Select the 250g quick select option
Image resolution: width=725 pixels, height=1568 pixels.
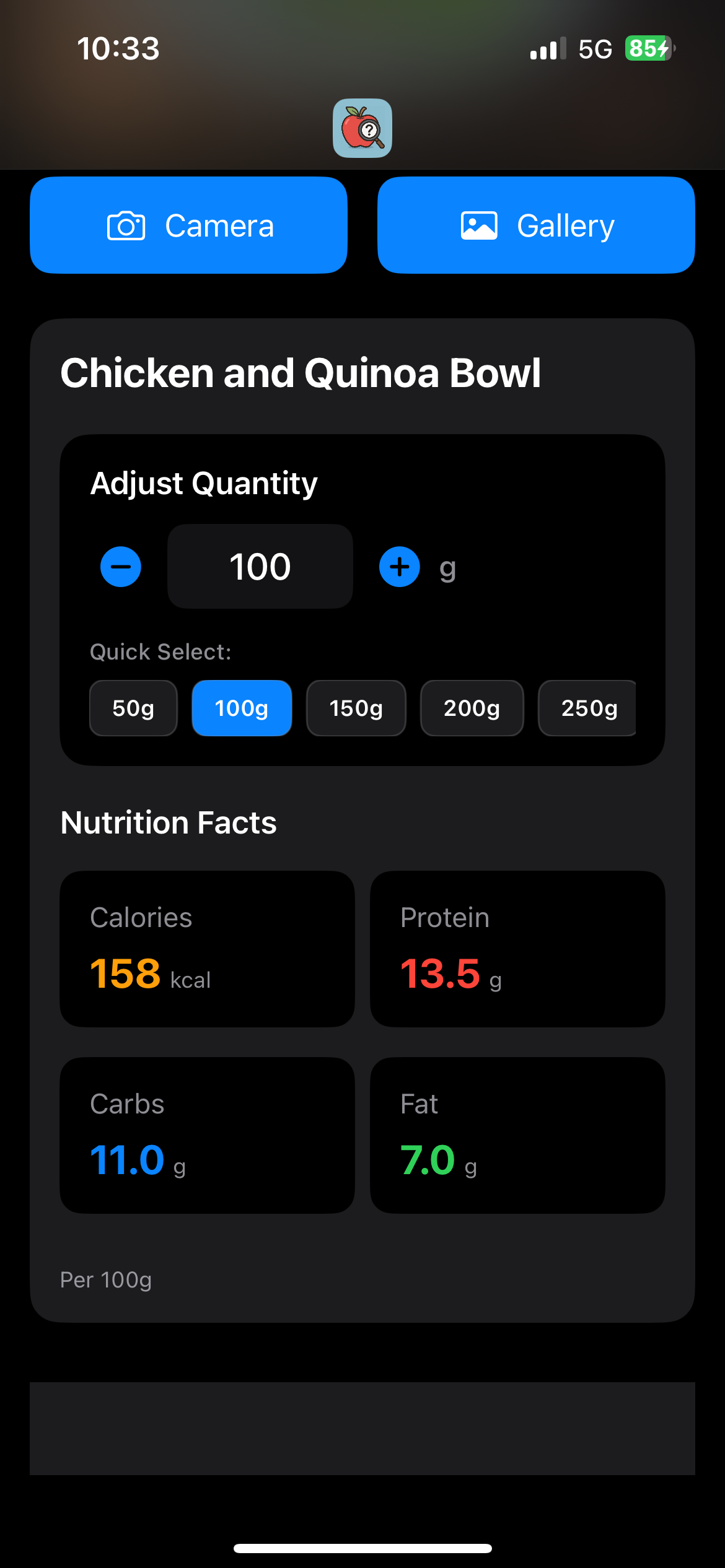(x=587, y=708)
